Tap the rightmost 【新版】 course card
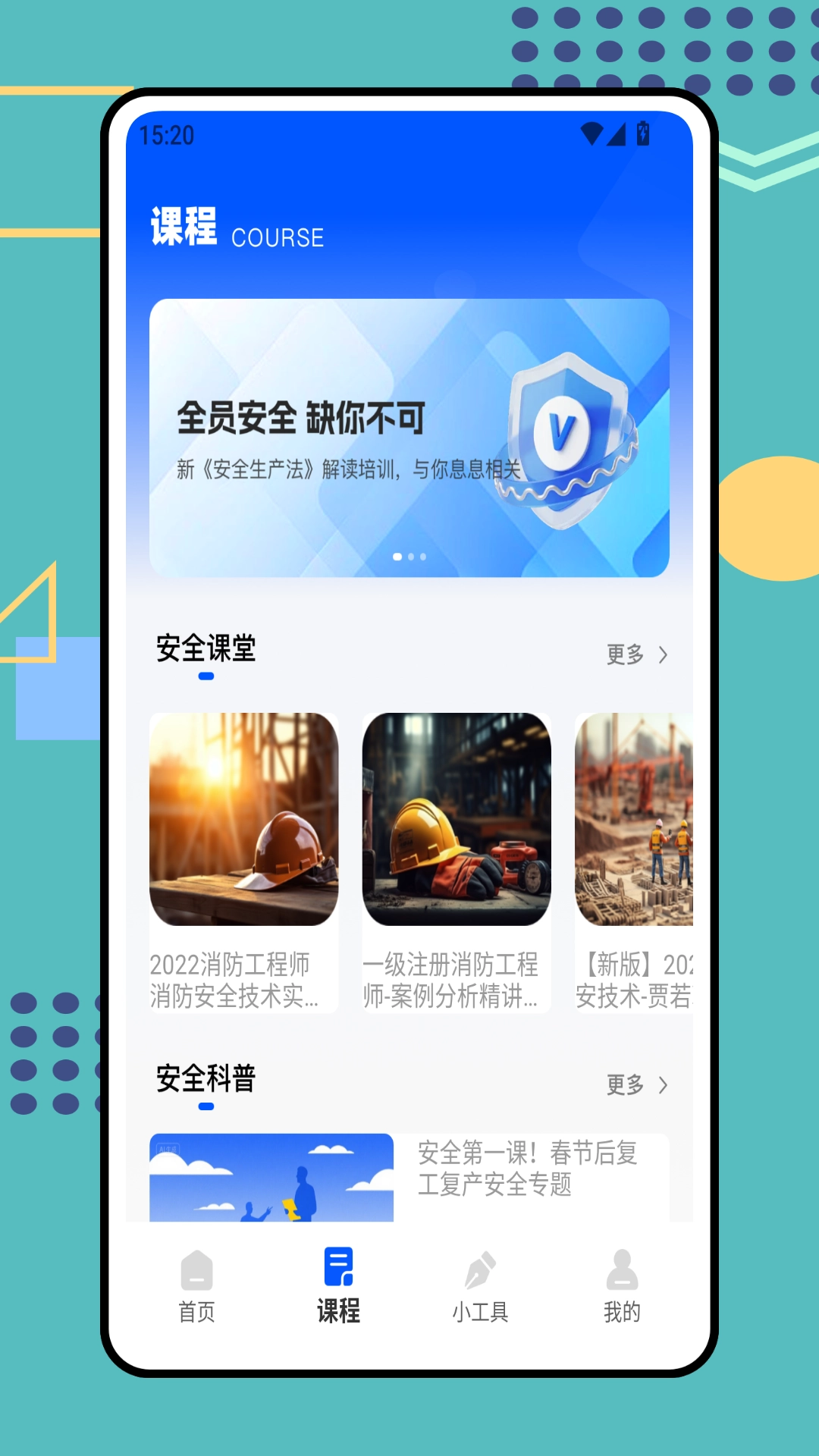The height and width of the screenshot is (1456, 819). [x=641, y=821]
